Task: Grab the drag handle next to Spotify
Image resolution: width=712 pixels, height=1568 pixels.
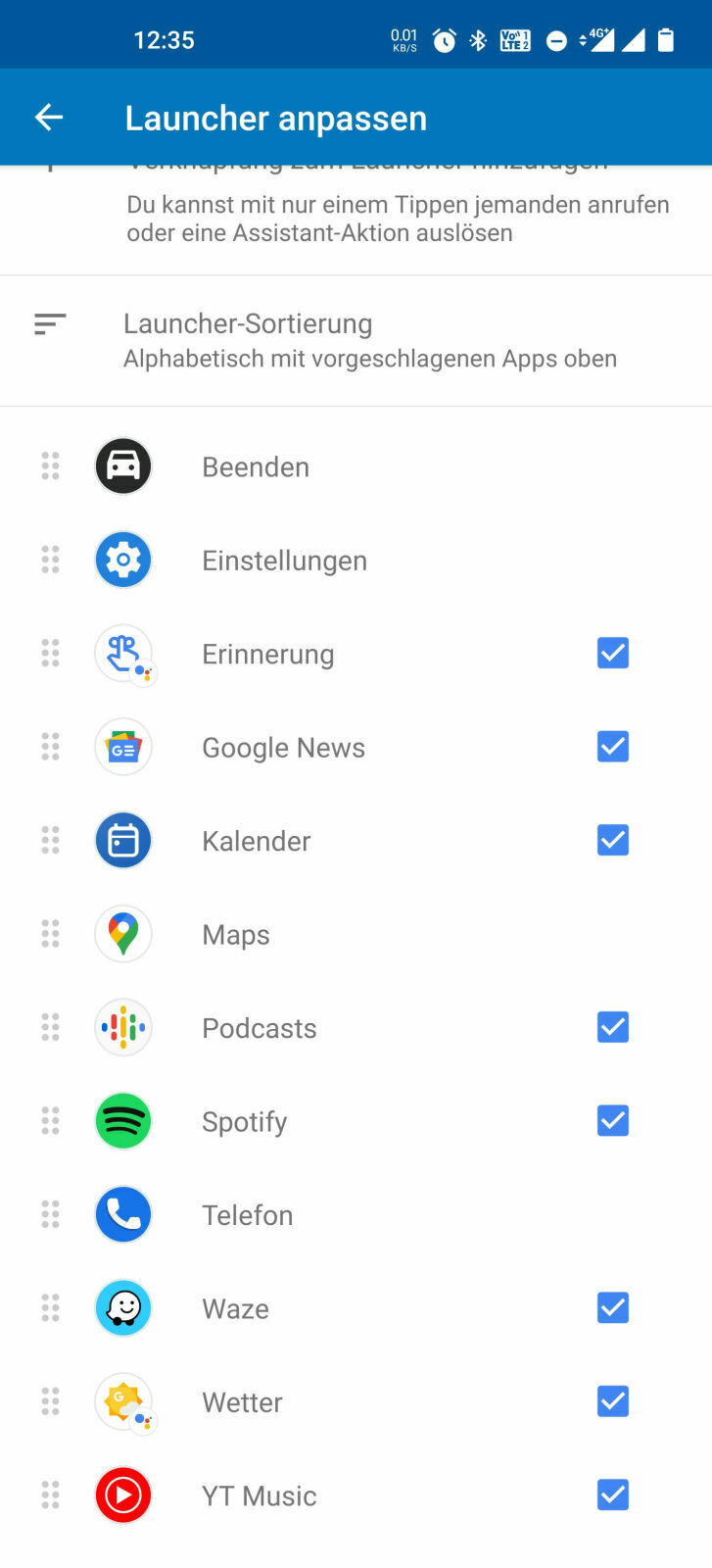Action: pyautogui.click(x=50, y=1120)
